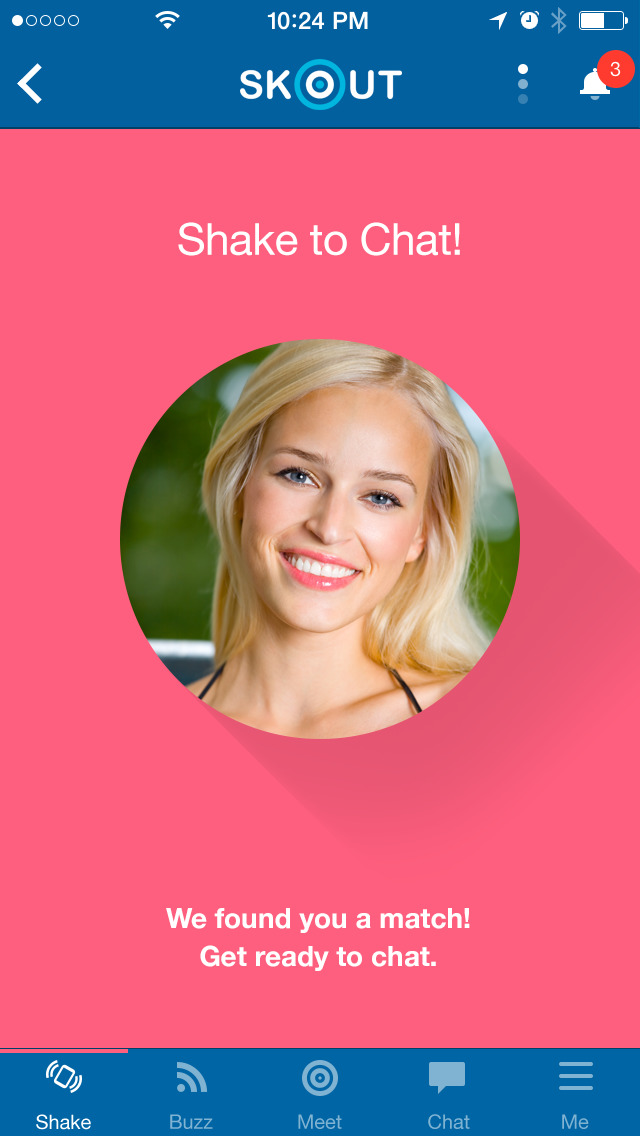Go back using the top-left arrow

(30, 84)
